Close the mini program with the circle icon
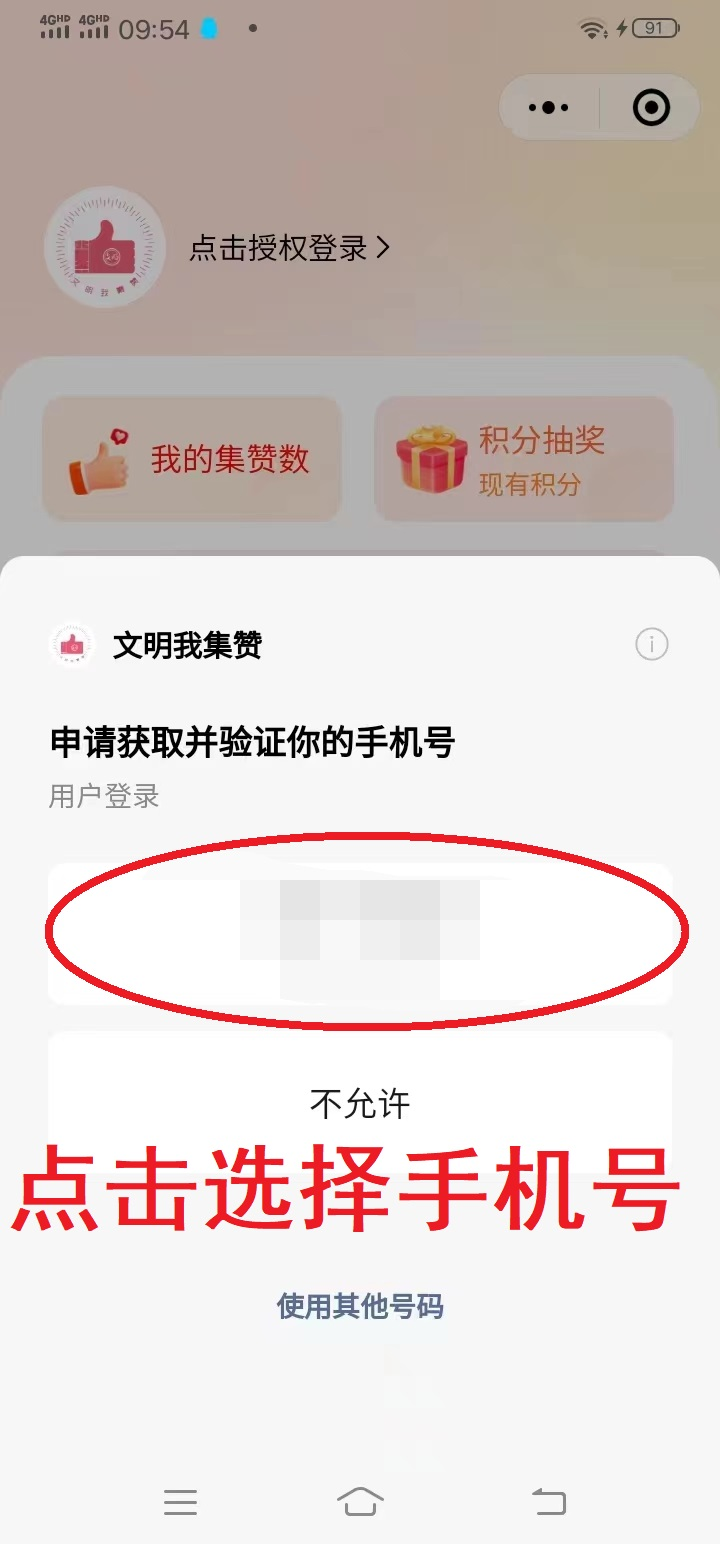 [x=651, y=108]
